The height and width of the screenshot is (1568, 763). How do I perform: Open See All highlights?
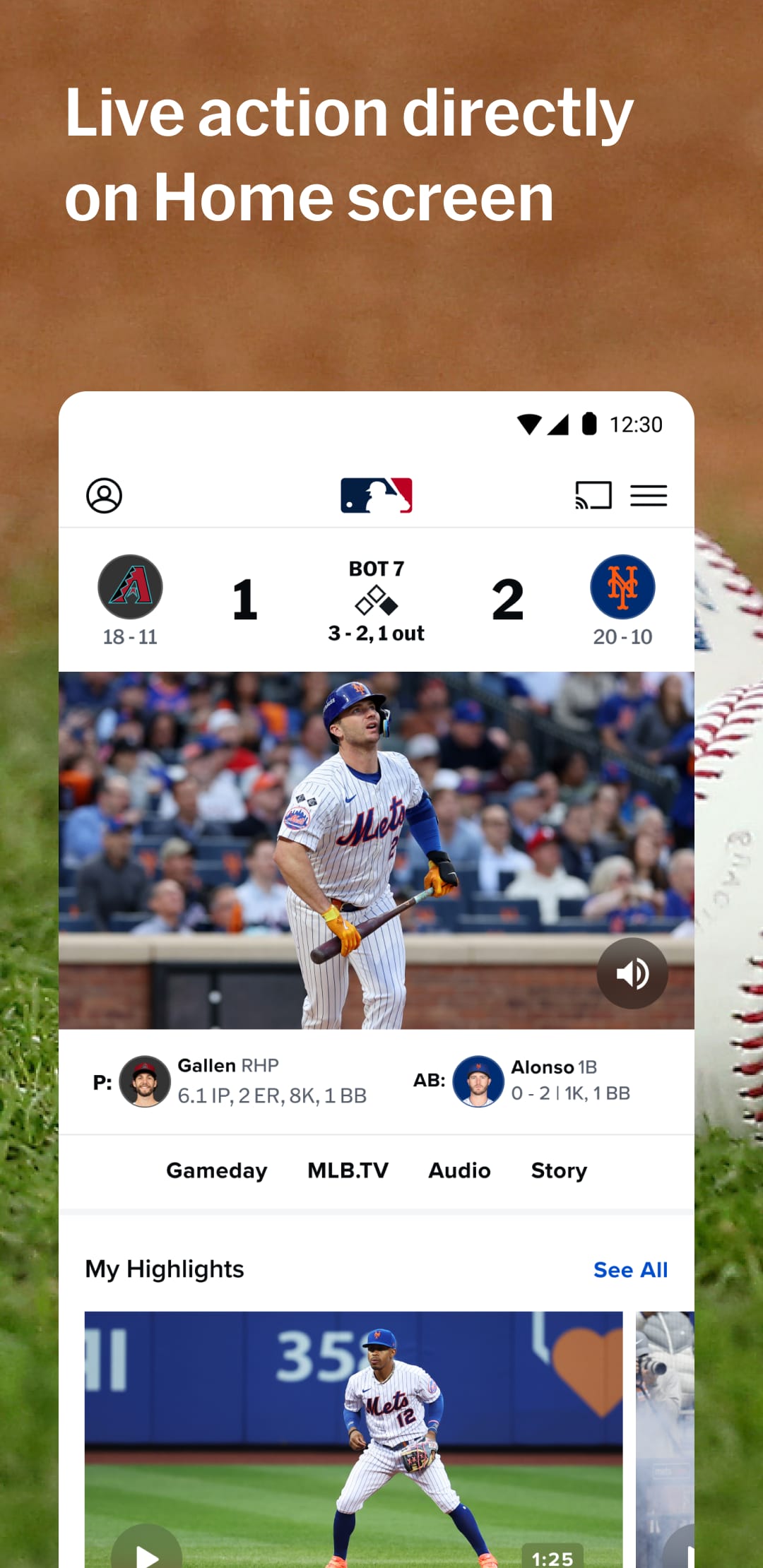click(x=629, y=1269)
